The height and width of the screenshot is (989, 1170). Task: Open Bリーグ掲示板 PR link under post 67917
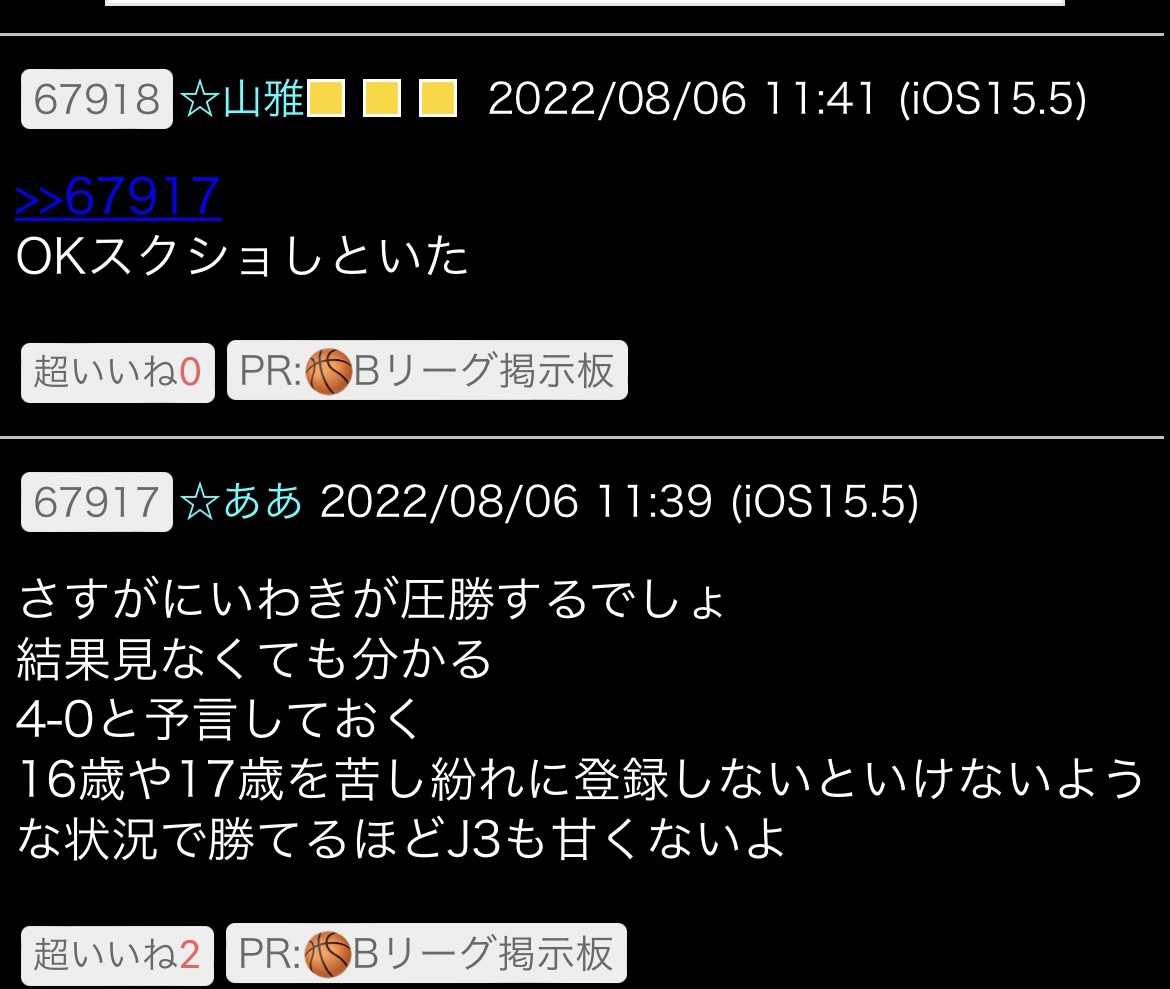tap(427, 953)
